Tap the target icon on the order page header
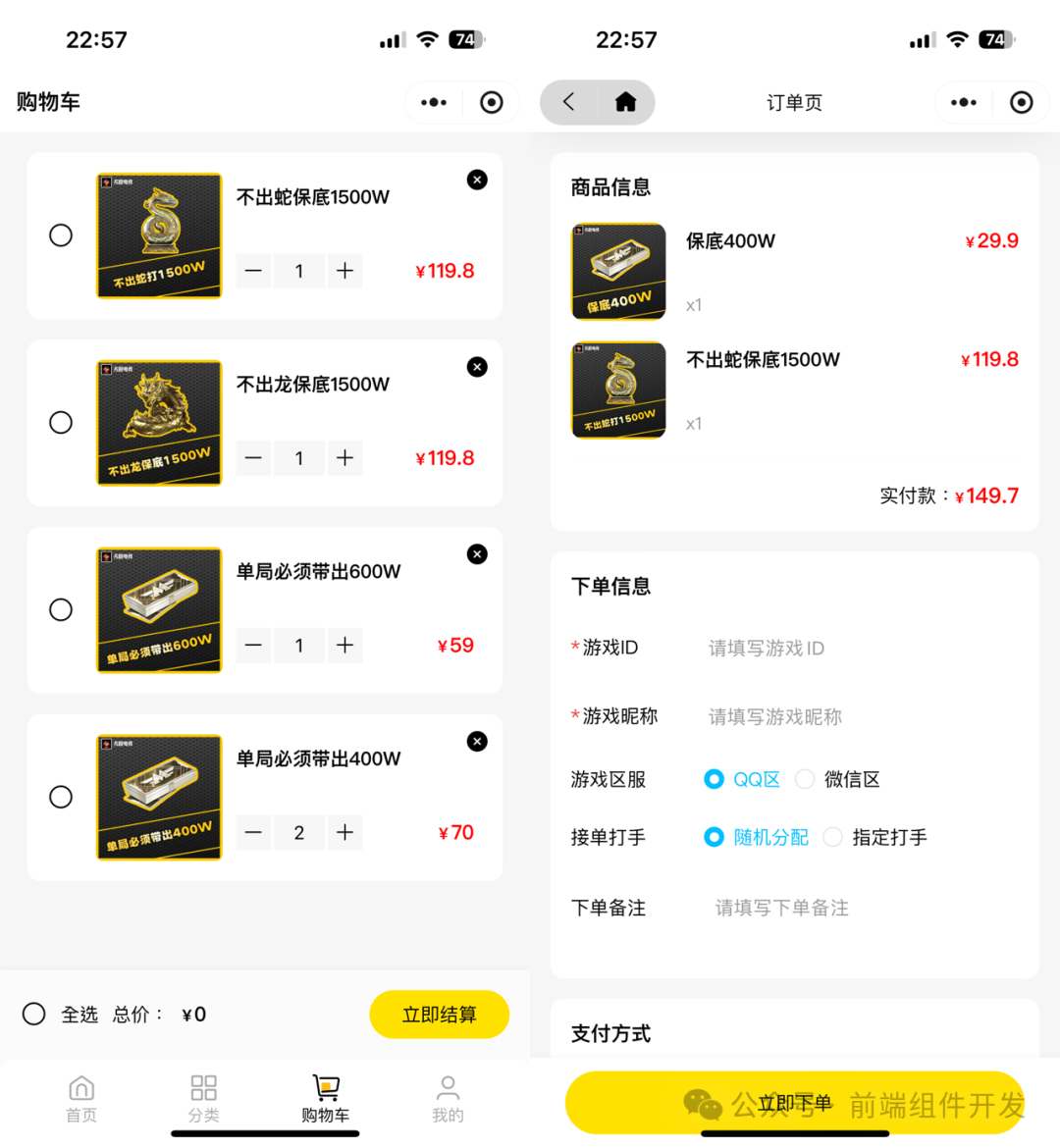This screenshot has height=1148, width=1060. 1021,102
